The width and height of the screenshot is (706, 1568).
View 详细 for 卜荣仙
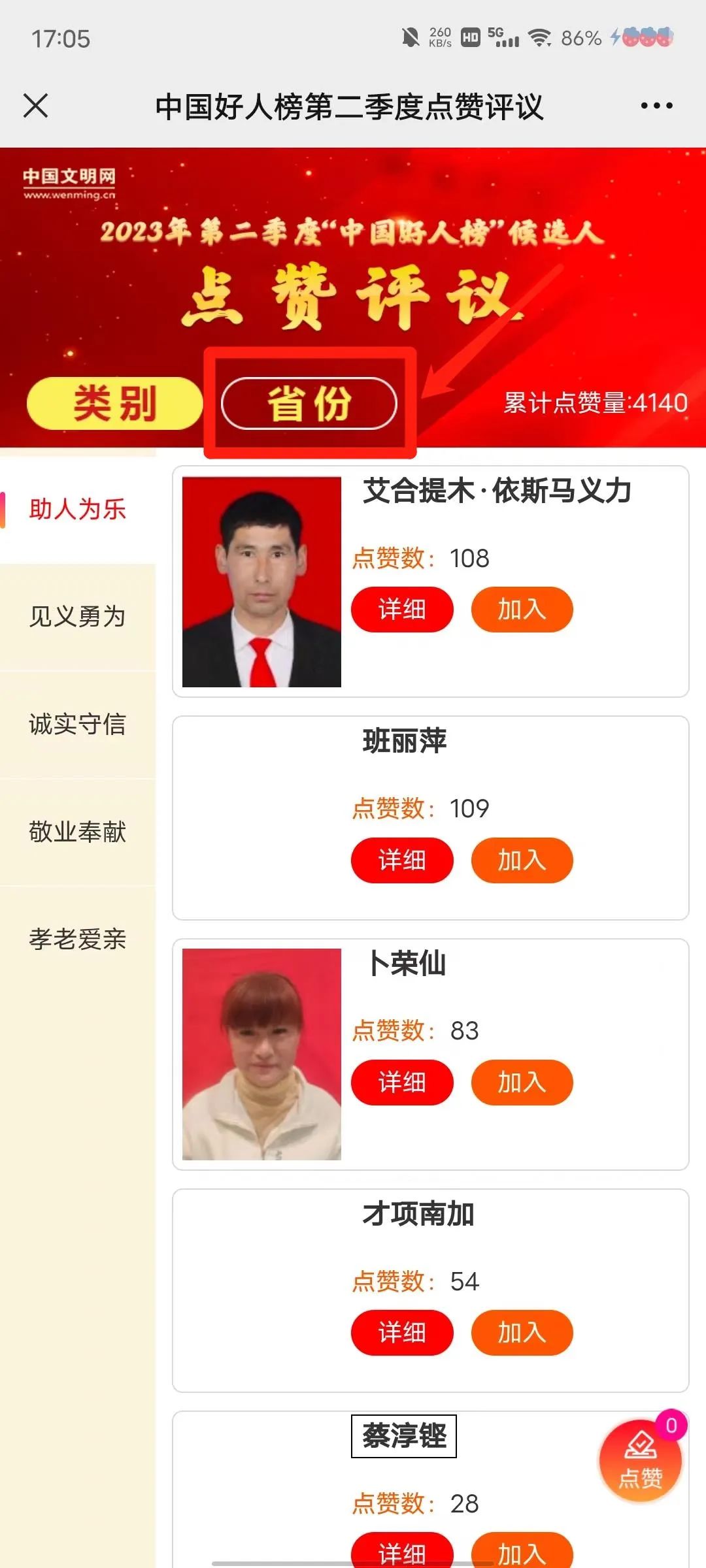tap(402, 1083)
